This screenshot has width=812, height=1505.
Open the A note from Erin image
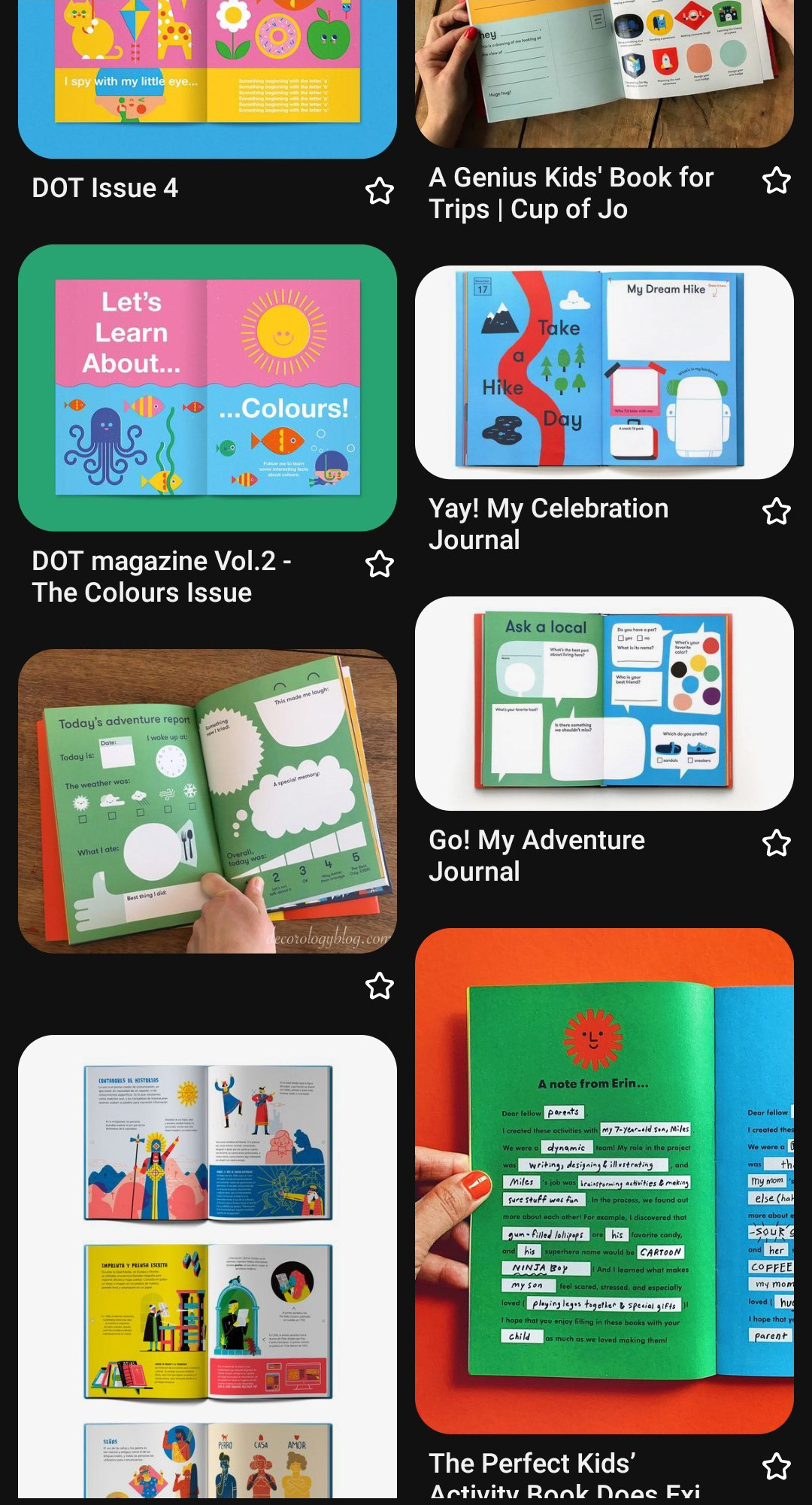pyautogui.click(x=604, y=1181)
